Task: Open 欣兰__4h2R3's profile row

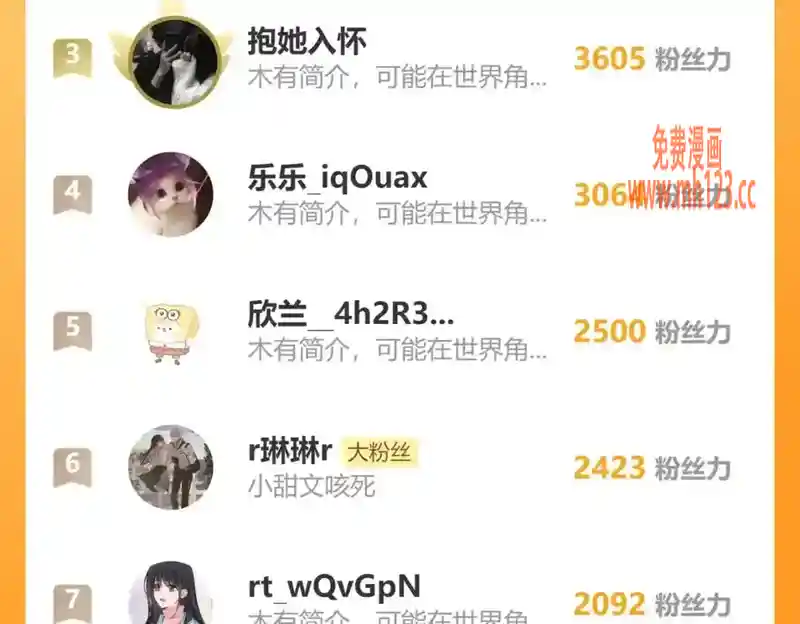Action: [396, 331]
